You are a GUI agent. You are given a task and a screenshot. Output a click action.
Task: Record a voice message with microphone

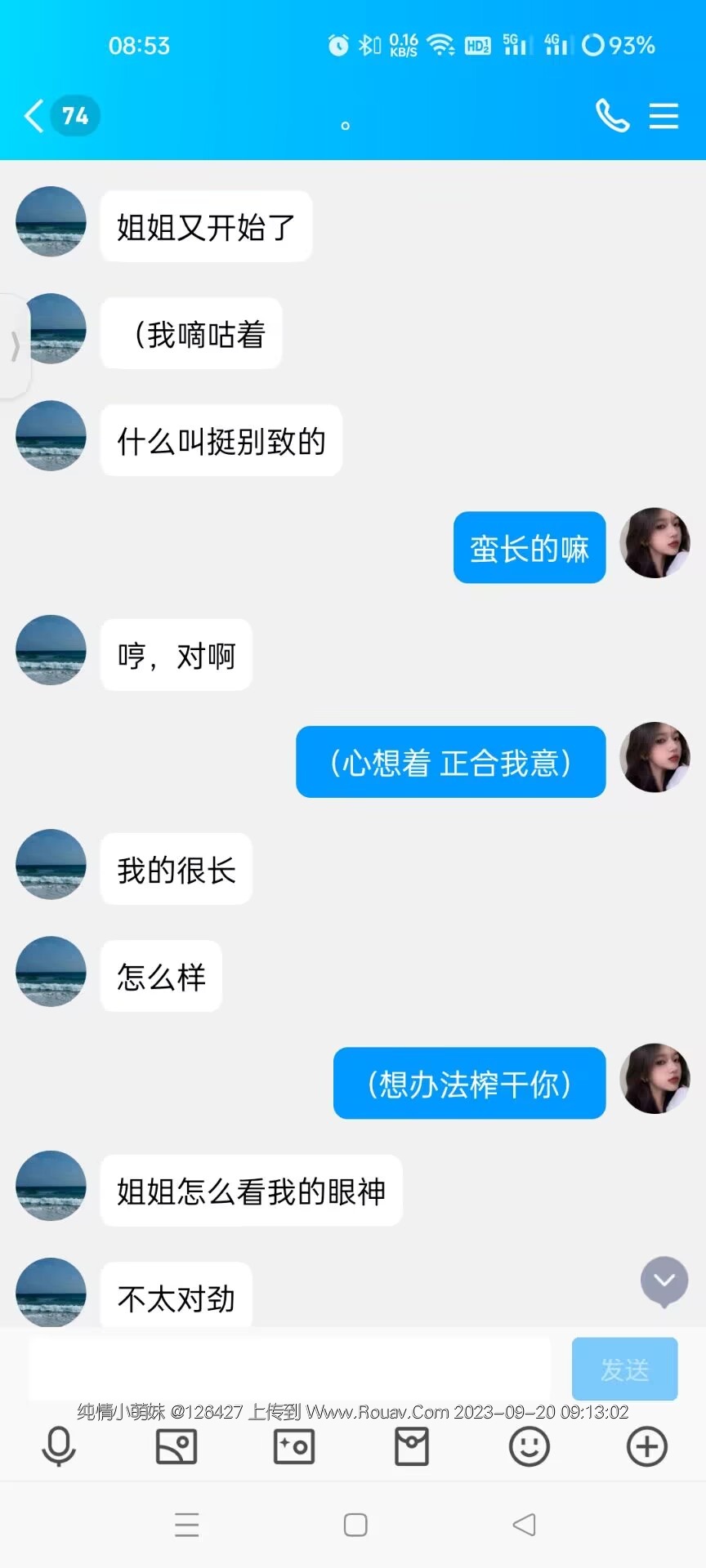pos(59,1447)
